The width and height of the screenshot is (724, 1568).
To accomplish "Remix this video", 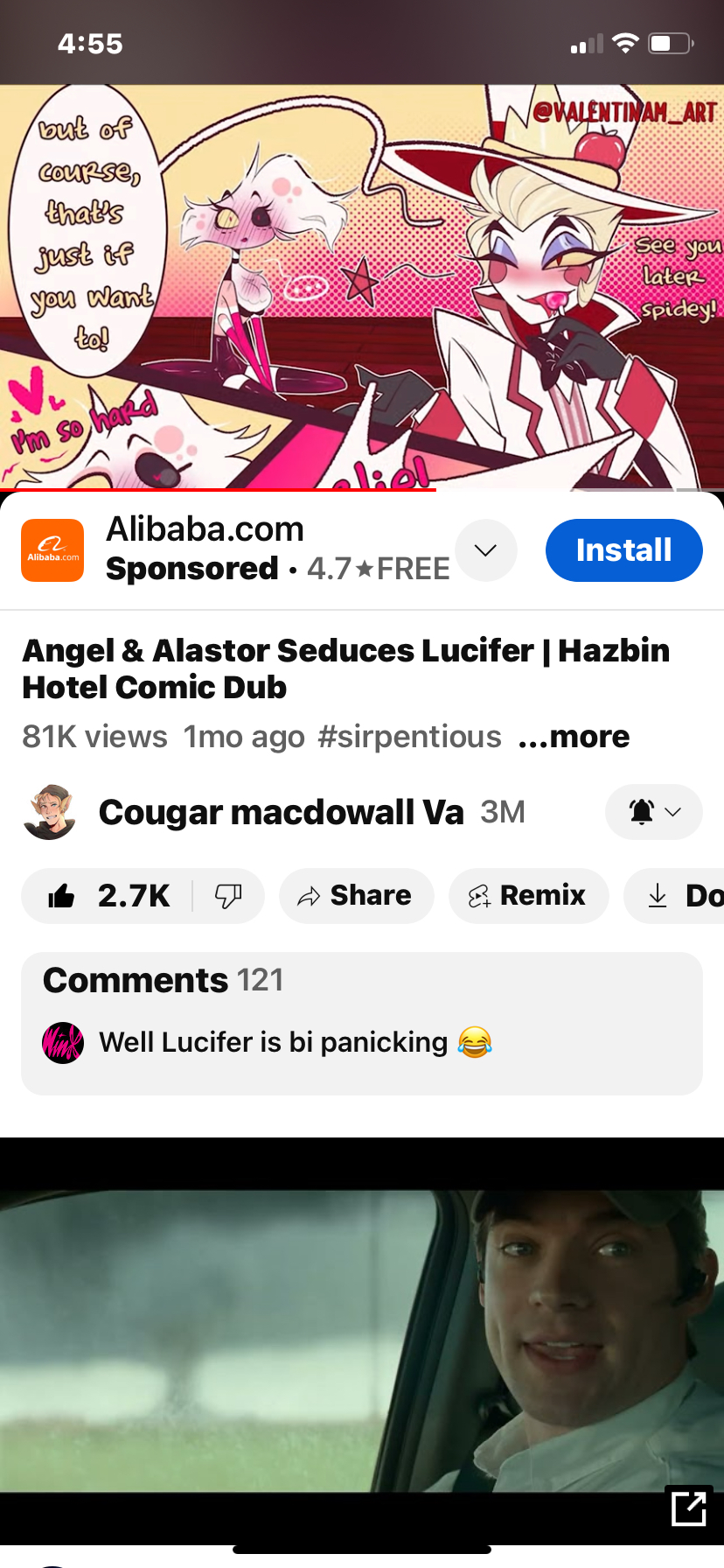I will point(528,896).
